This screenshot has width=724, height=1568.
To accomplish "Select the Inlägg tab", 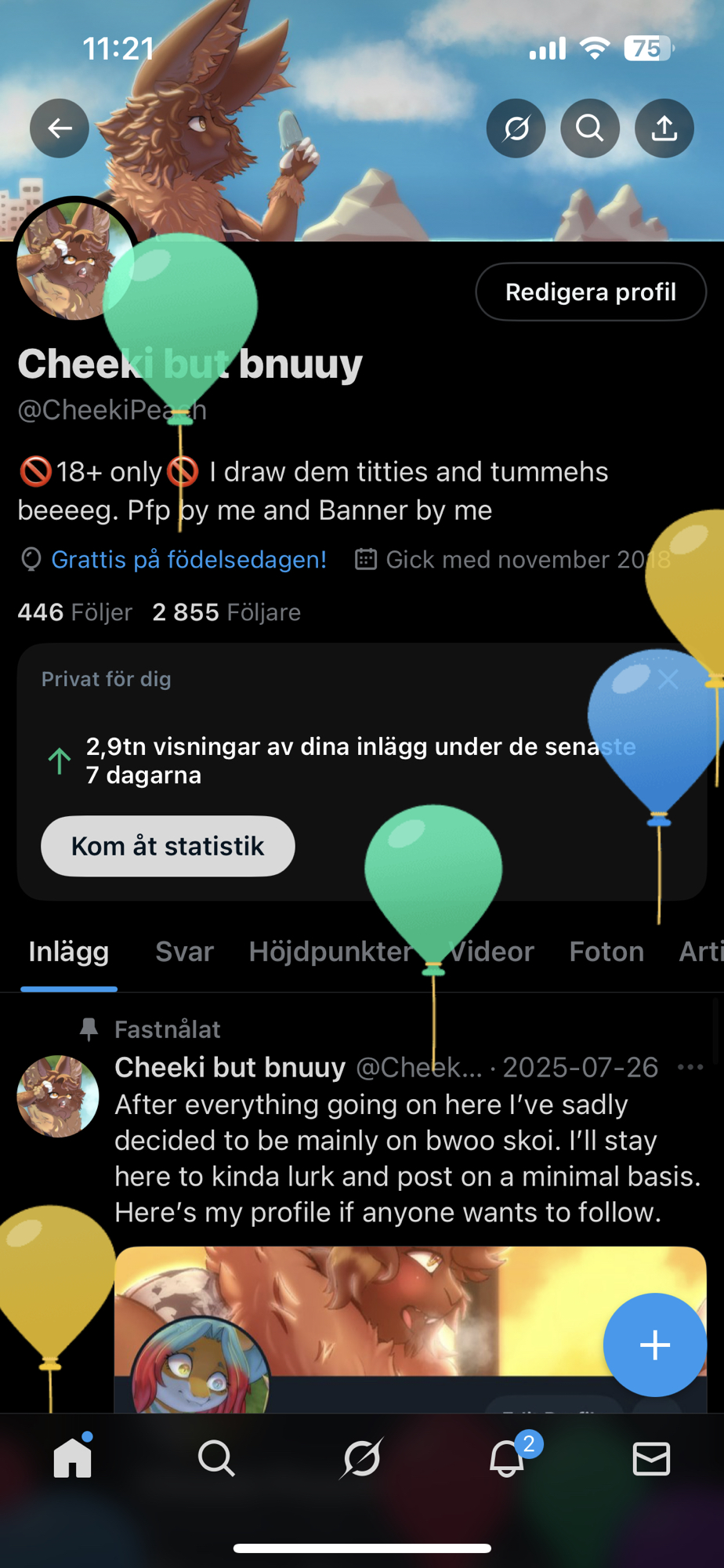I will click(69, 952).
